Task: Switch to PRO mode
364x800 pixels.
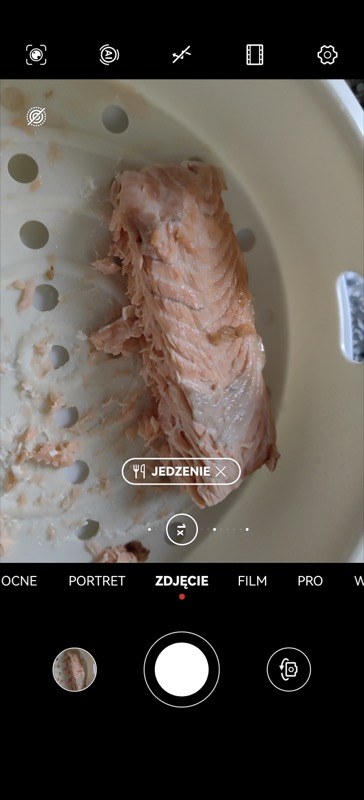Action: pyautogui.click(x=310, y=581)
